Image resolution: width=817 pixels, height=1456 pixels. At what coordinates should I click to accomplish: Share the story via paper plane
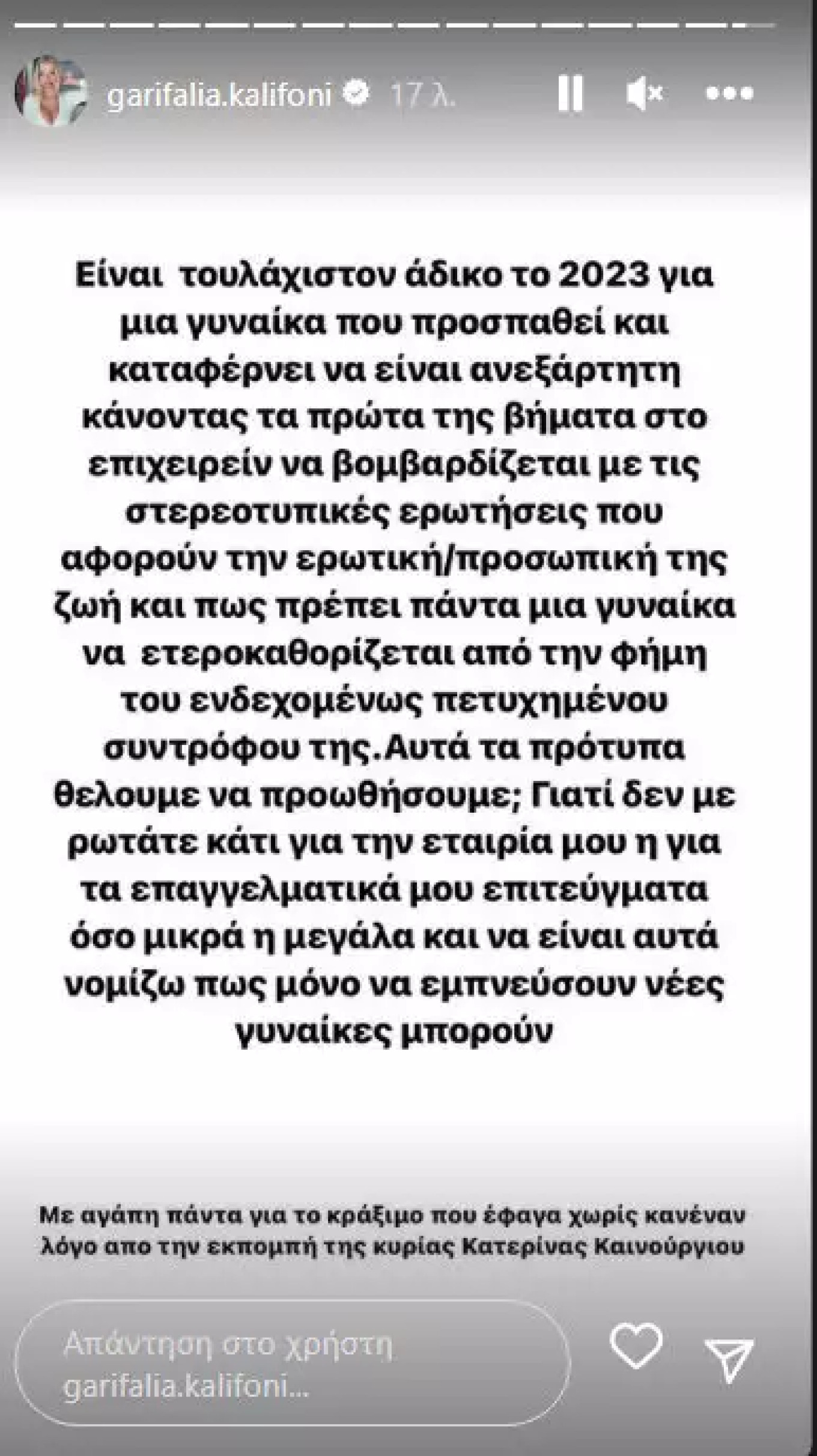pos(729,1360)
